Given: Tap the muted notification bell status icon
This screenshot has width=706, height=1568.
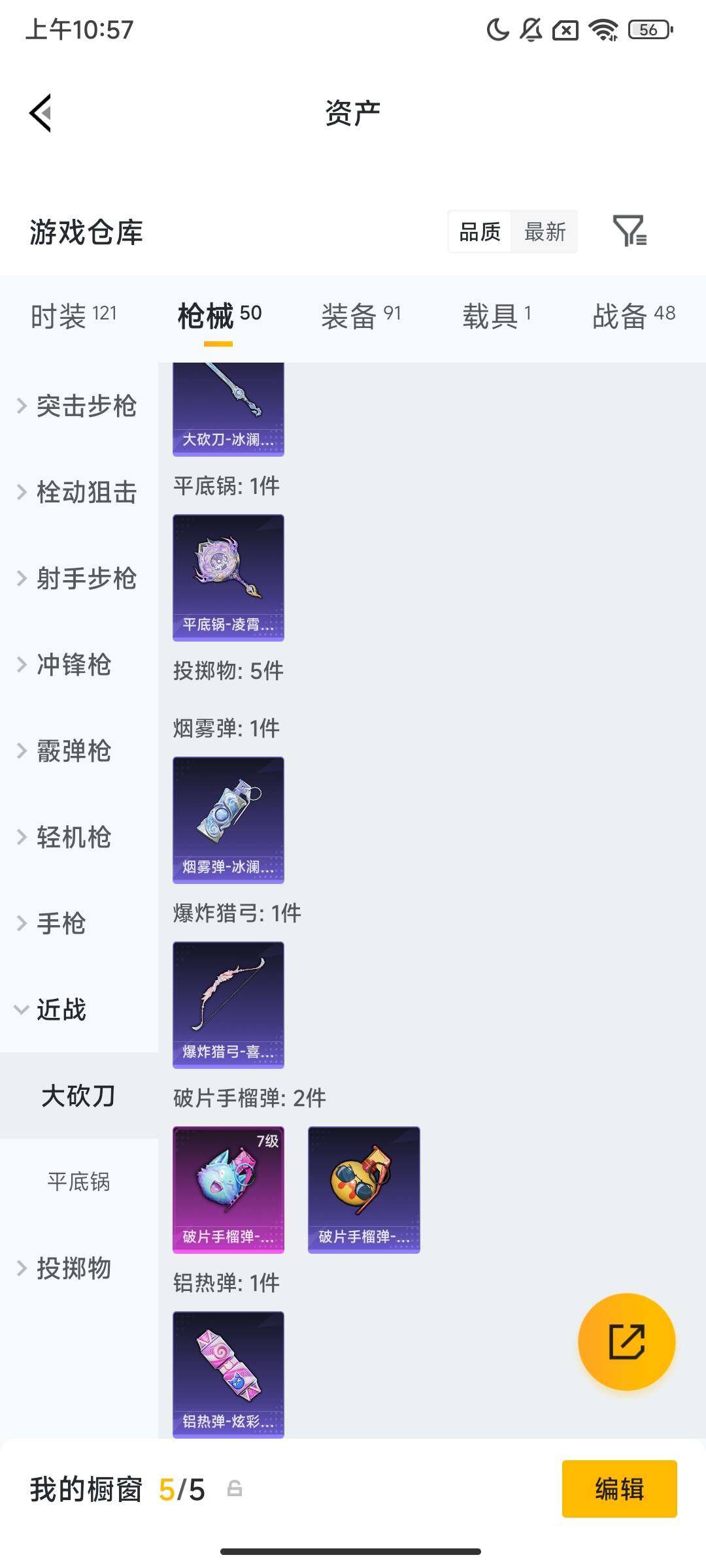Looking at the screenshot, I should pyautogui.click(x=530, y=29).
